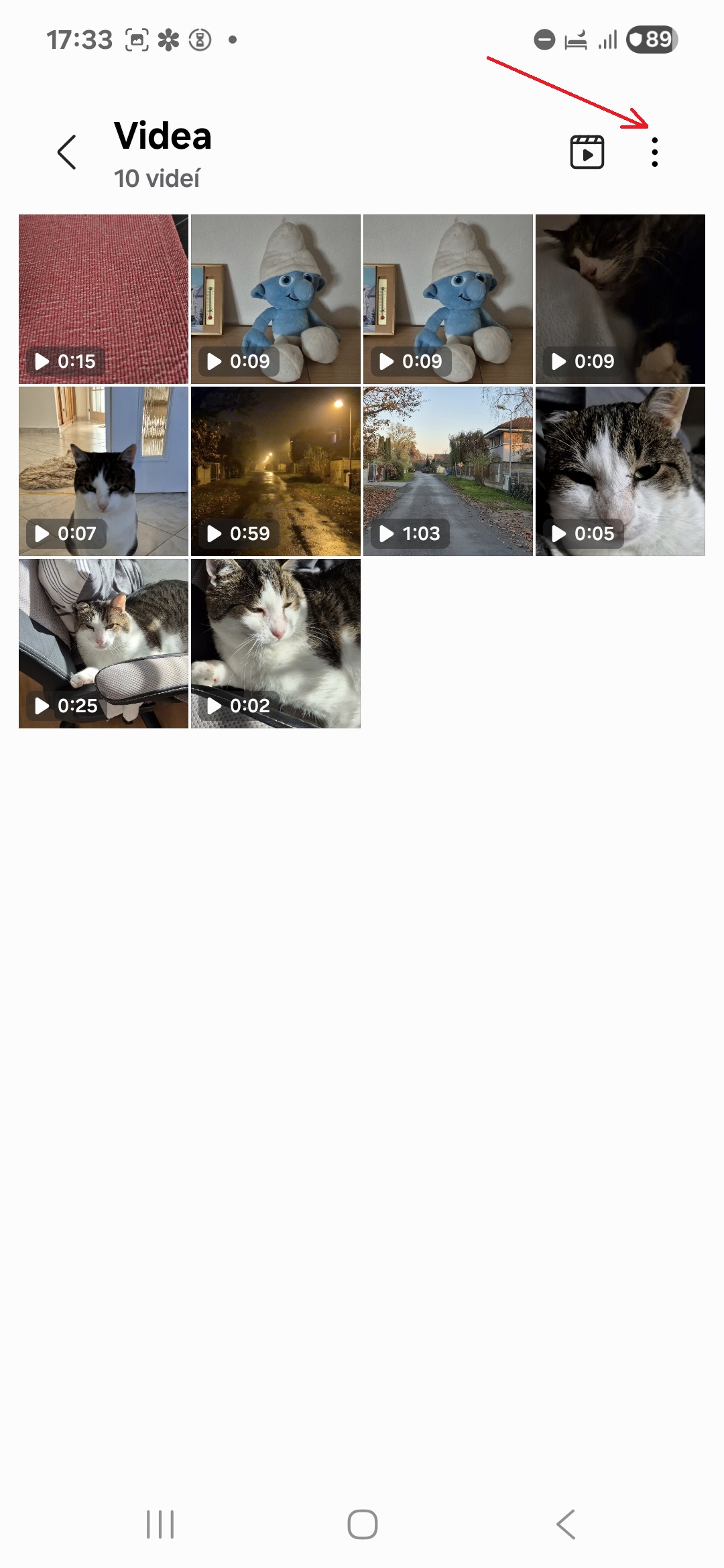The width and height of the screenshot is (724, 1568).
Task: Open the More options three-dot menu
Action: coord(654,152)
